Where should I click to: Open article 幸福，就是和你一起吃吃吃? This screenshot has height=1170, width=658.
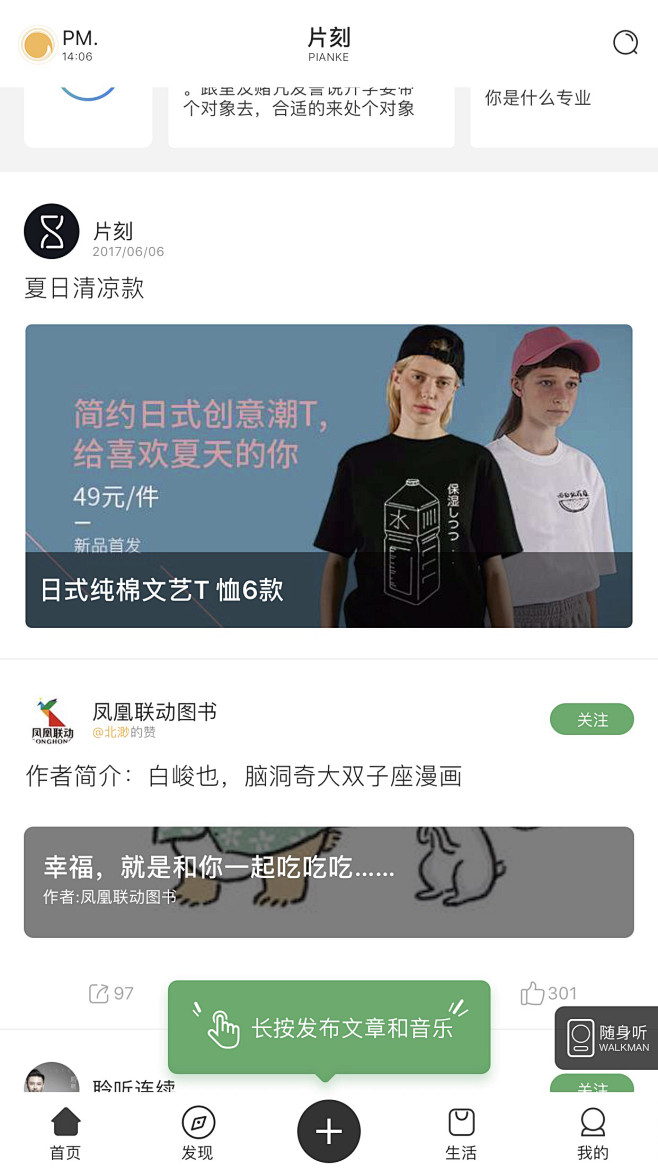(329, 881)
